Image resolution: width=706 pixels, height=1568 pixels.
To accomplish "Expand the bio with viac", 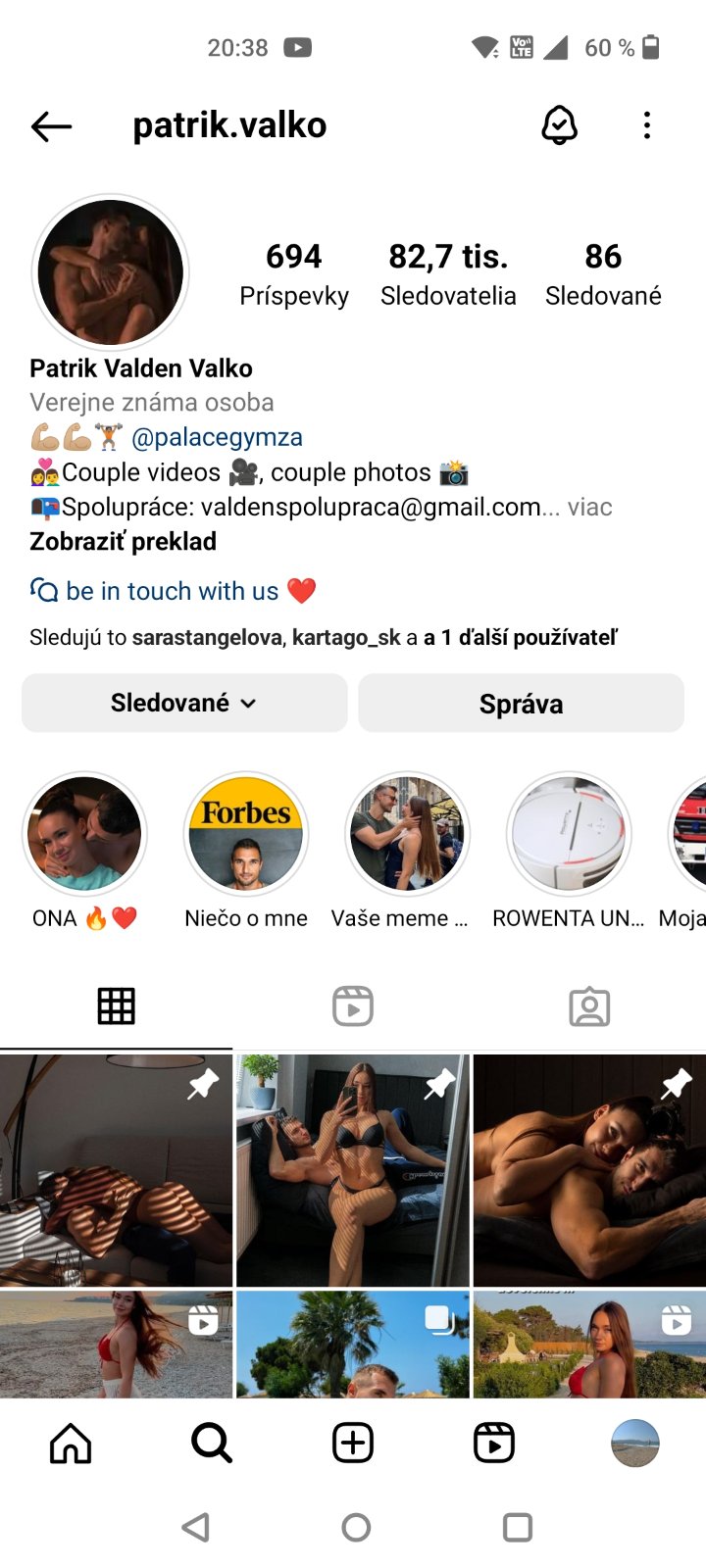I will pos(589,507).
